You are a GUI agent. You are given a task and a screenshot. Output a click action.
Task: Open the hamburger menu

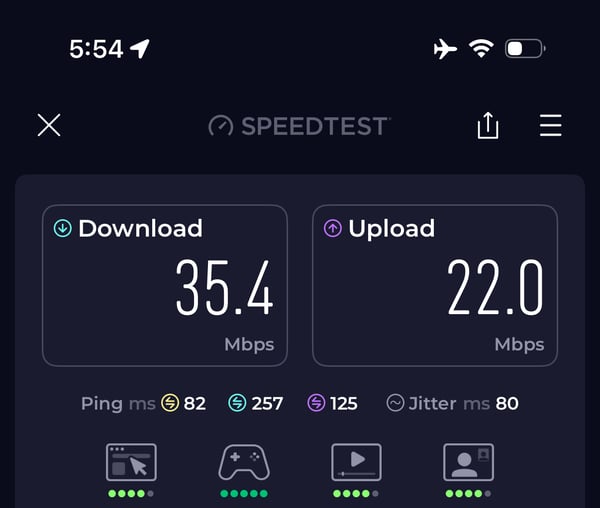550,125
